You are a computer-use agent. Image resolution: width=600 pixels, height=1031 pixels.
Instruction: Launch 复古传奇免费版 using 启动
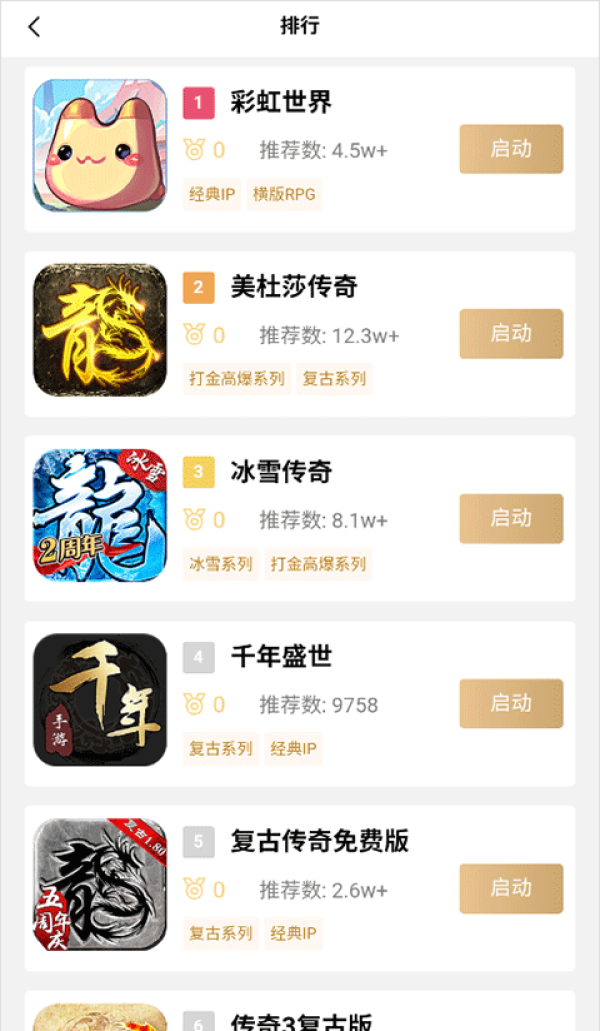coord(511,888)
